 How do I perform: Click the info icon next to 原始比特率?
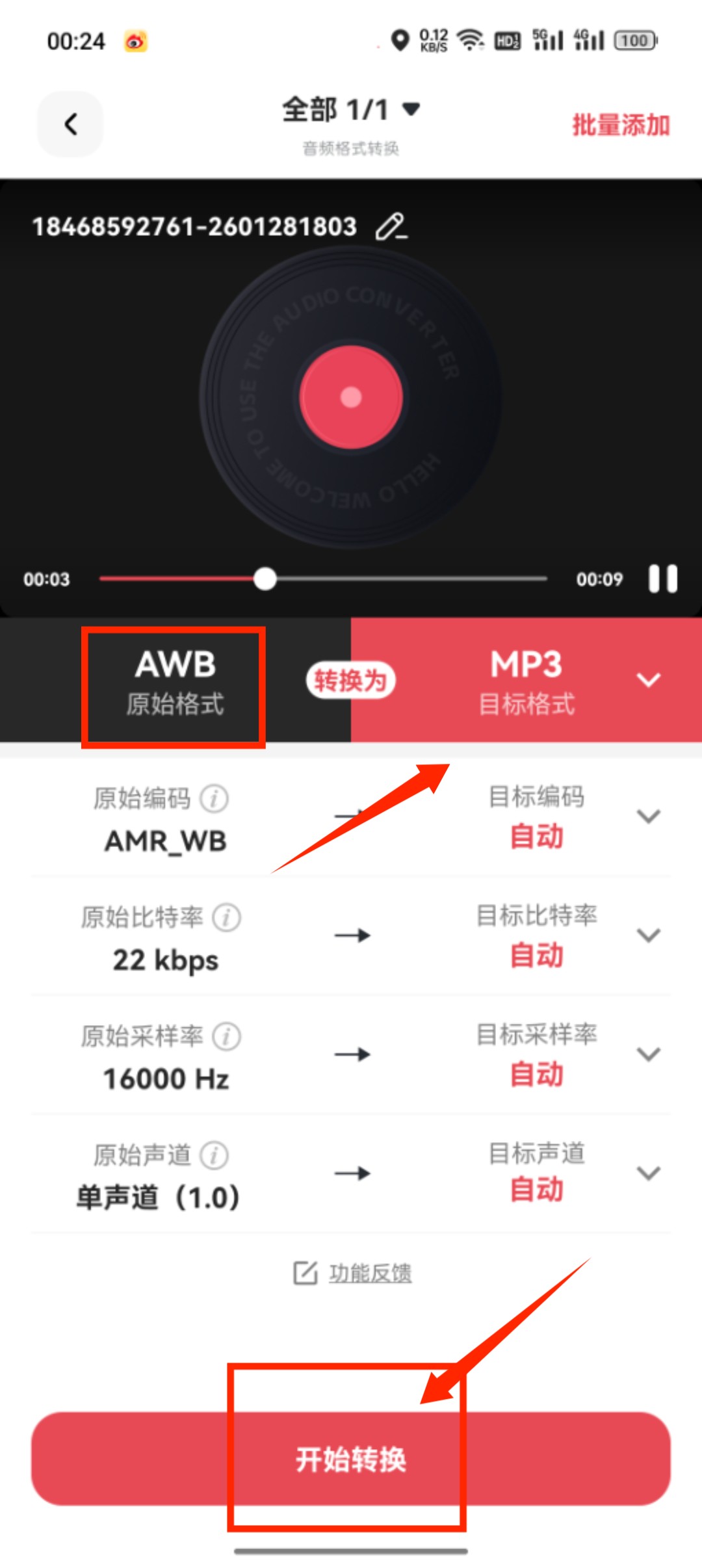[227, 917]
